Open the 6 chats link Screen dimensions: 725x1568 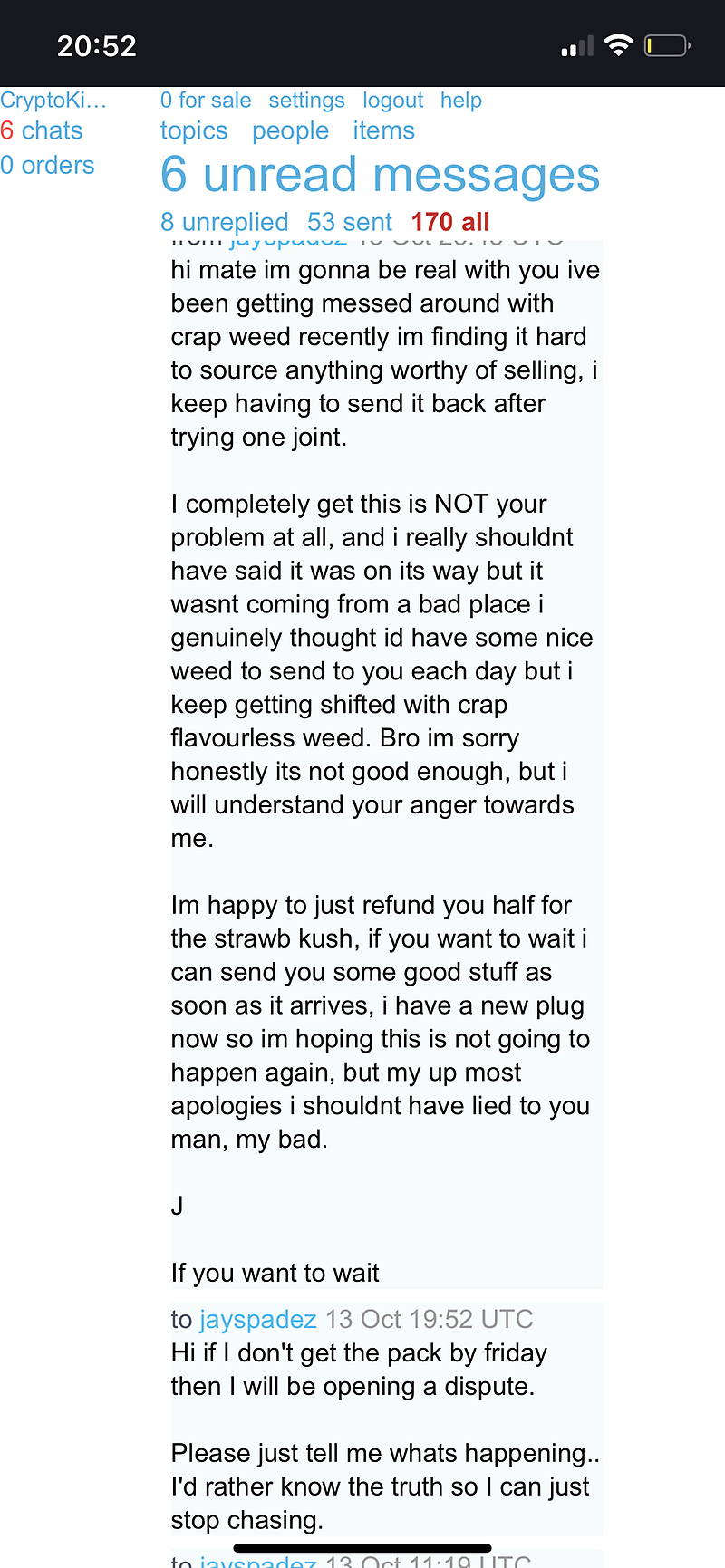tap(42, 131)
